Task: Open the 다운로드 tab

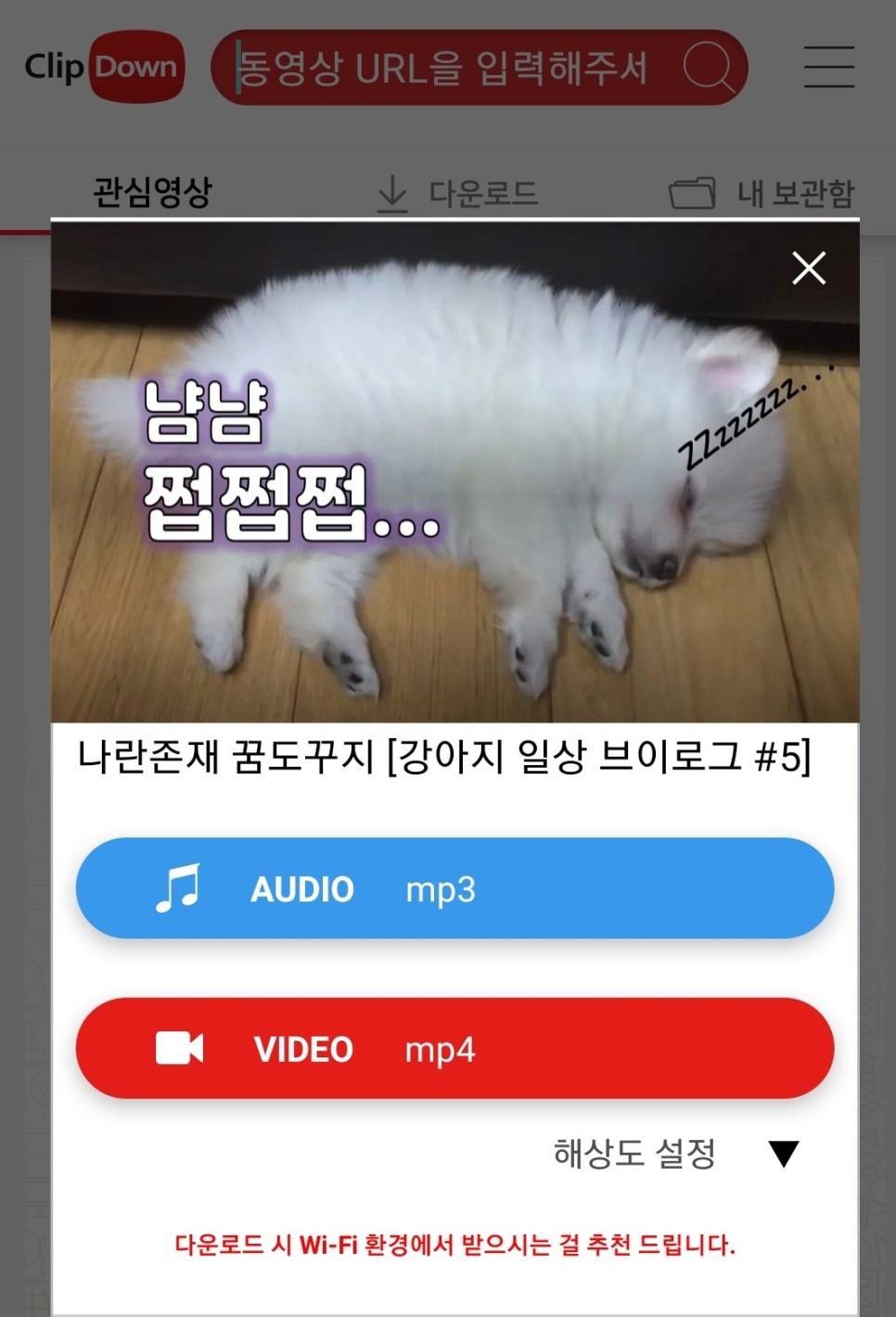Action: click(x=482, y=193)
